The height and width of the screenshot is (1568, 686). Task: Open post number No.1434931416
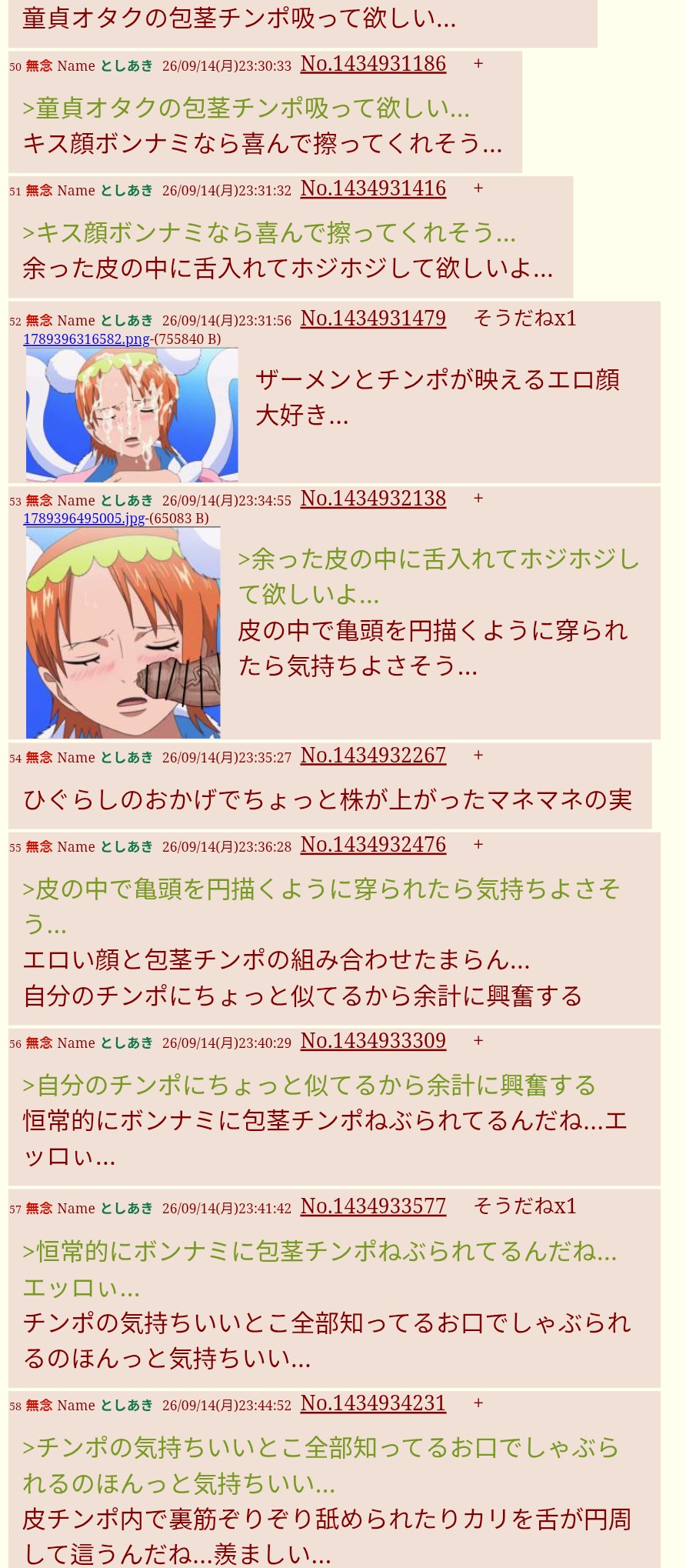point(373,188)
